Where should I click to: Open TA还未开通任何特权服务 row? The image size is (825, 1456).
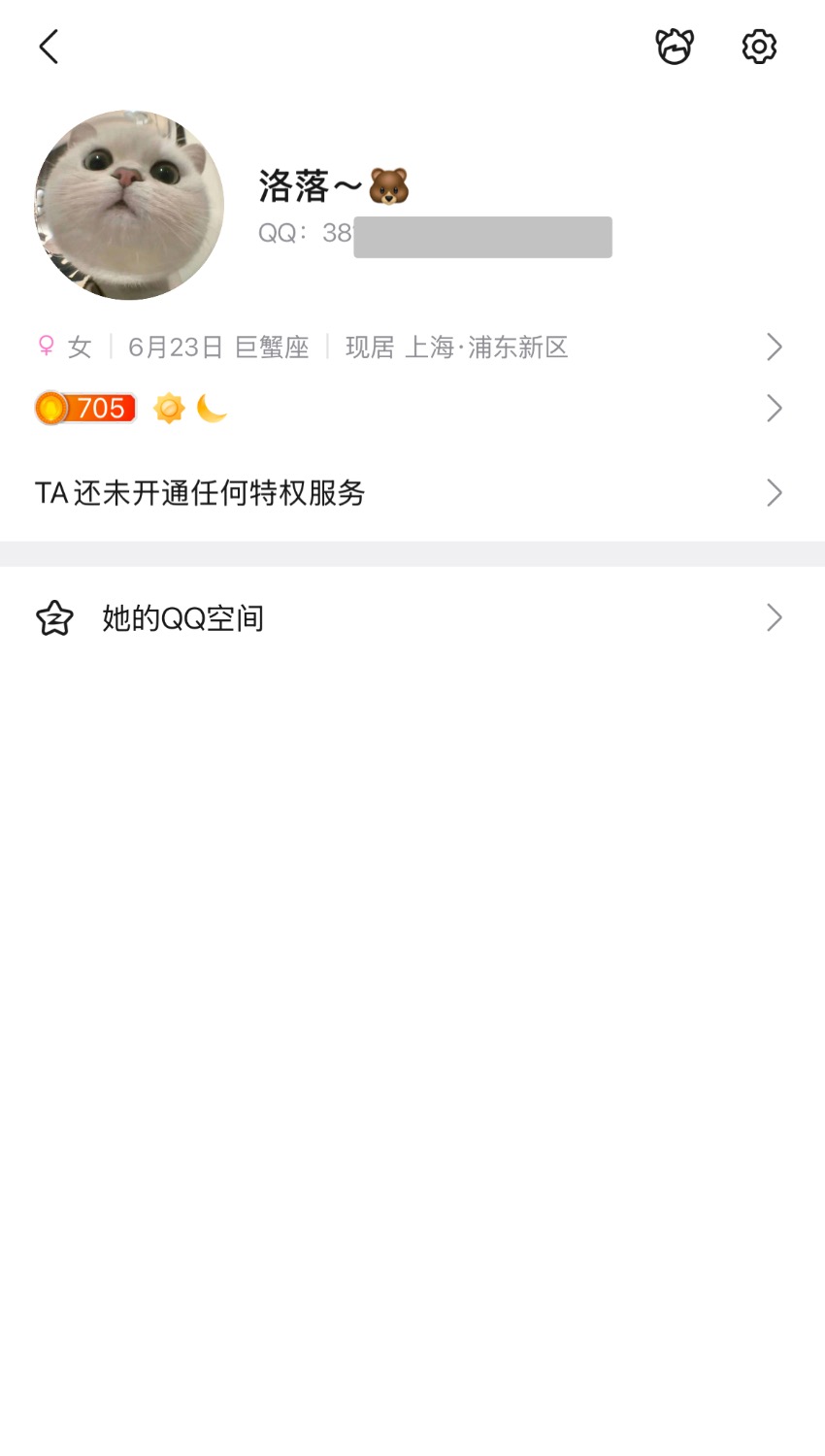(408, 493)
